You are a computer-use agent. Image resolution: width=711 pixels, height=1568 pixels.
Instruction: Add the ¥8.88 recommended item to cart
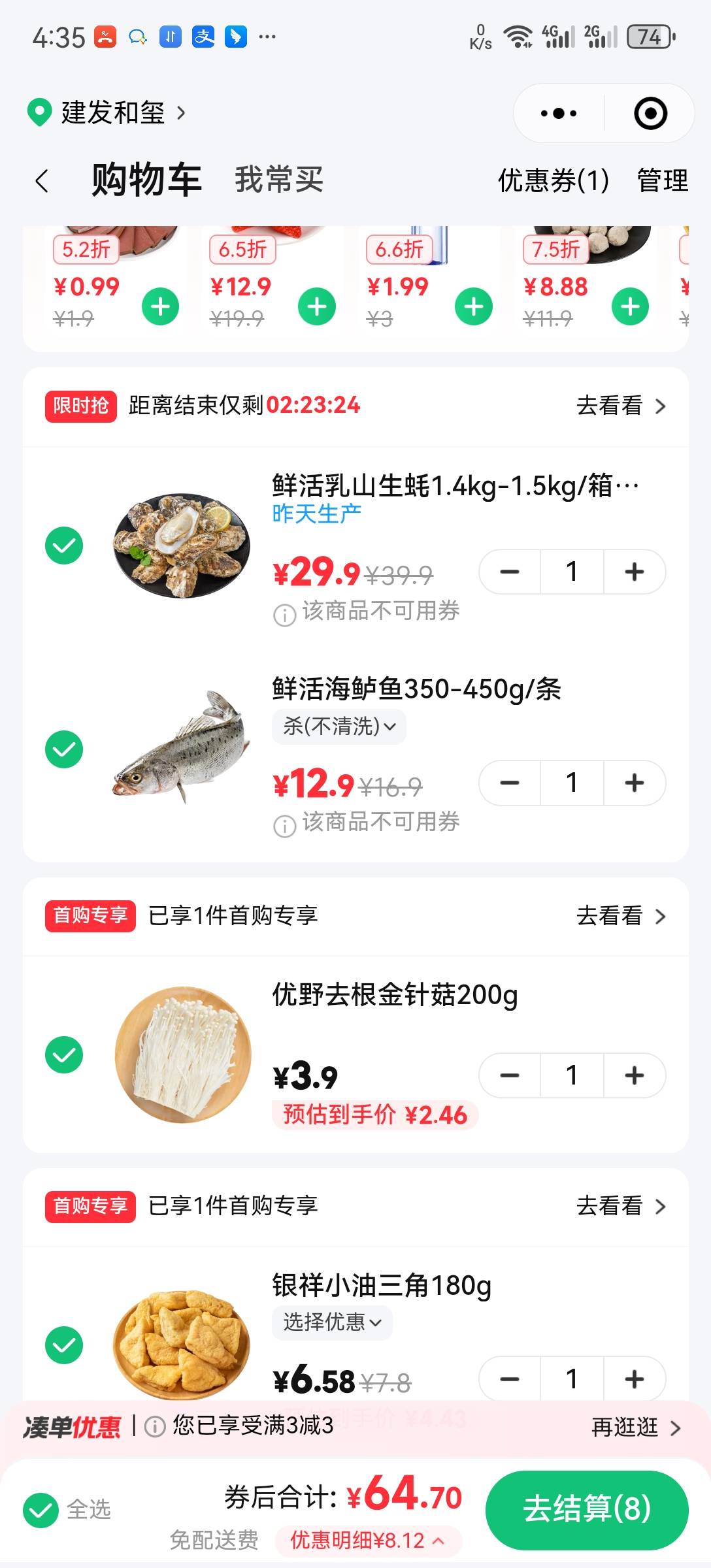[630, 306]
